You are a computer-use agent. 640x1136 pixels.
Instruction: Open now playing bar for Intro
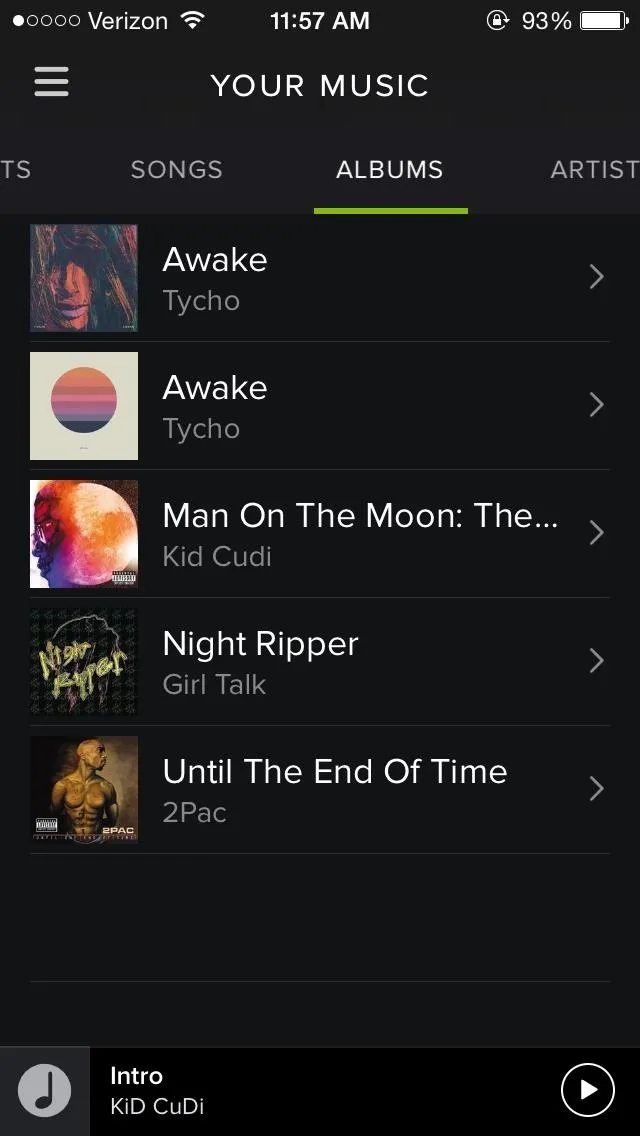[x=320, y=1091]
